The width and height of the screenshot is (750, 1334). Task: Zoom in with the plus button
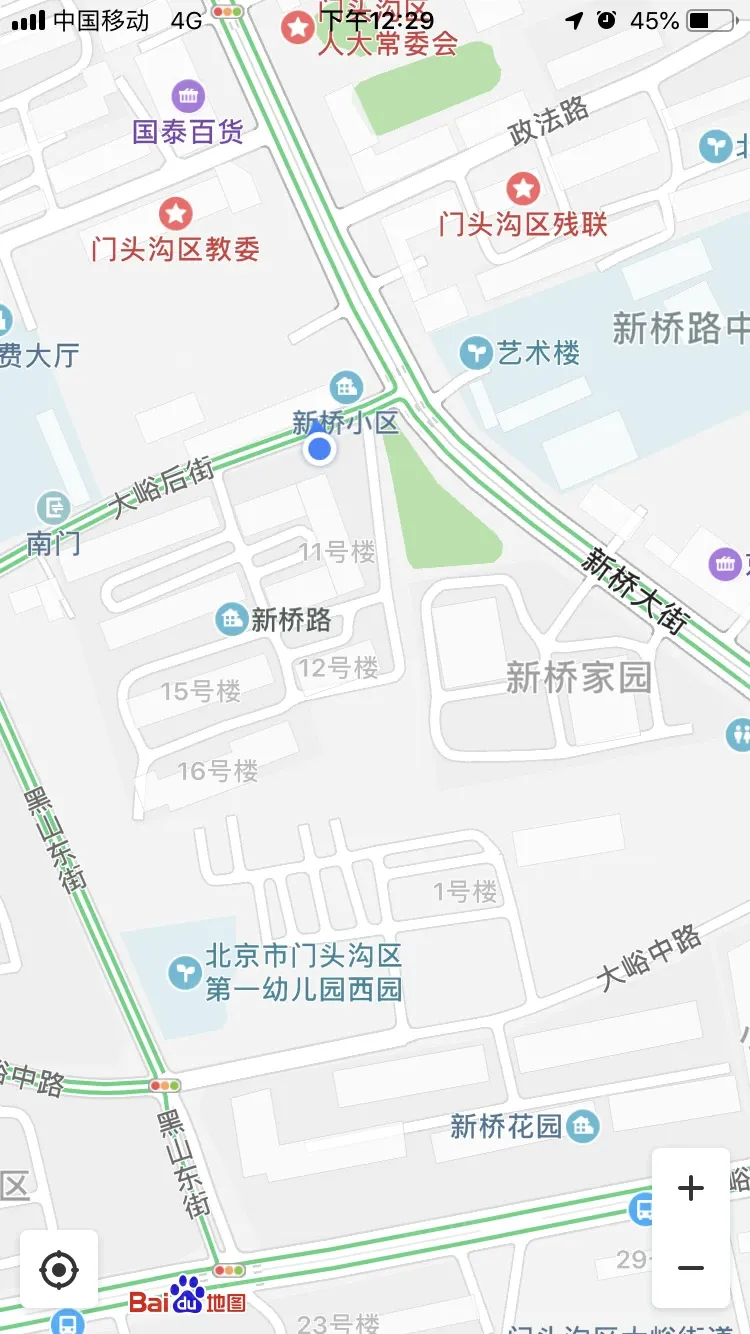tap(691, 1188)
